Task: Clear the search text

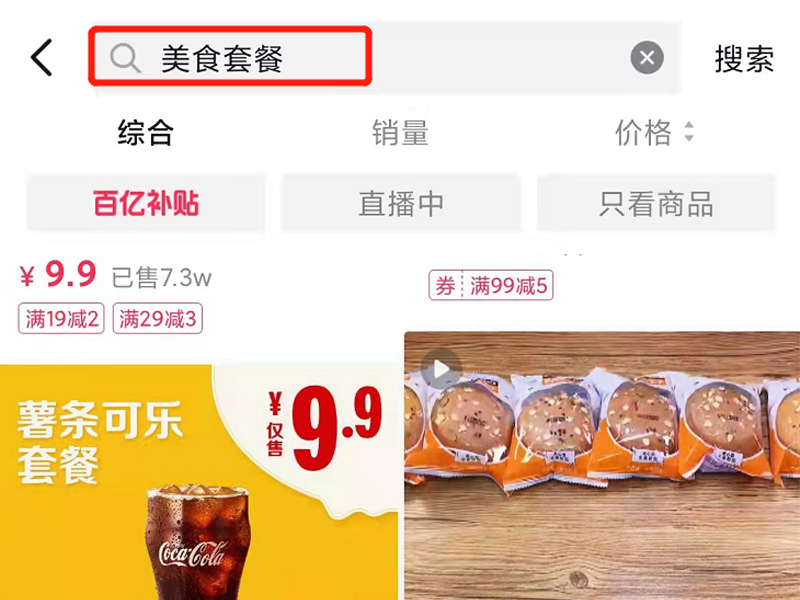Action: point(647,58)
